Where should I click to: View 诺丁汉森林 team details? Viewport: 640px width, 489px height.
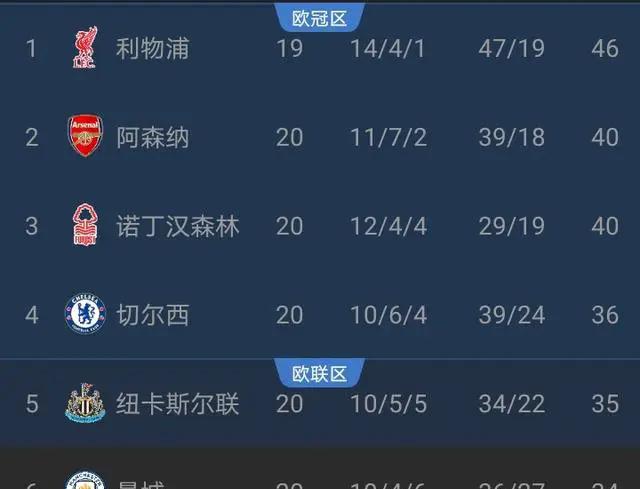(x=178, y=226)
